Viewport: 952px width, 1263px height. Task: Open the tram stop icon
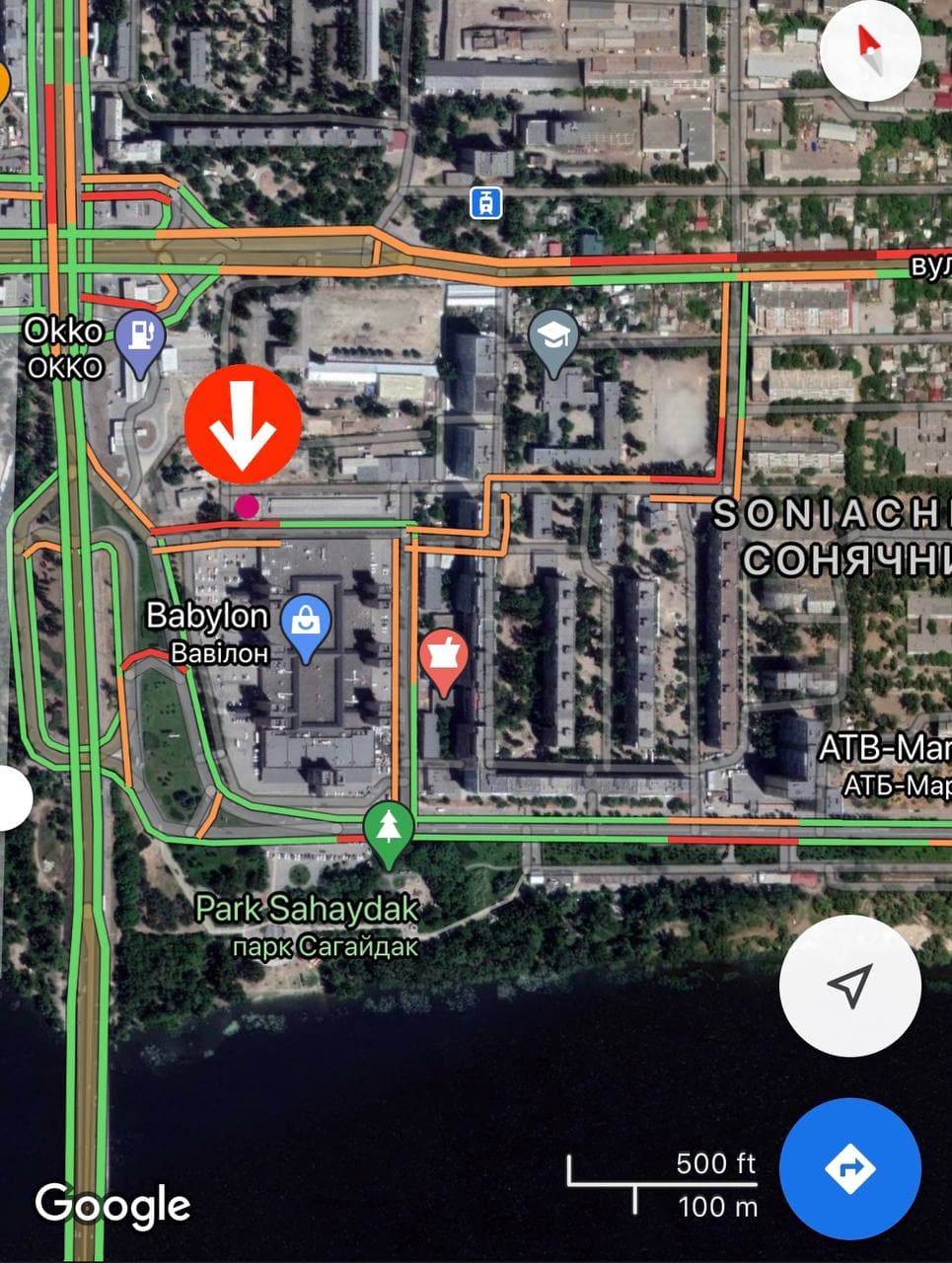tap(485, 202)
